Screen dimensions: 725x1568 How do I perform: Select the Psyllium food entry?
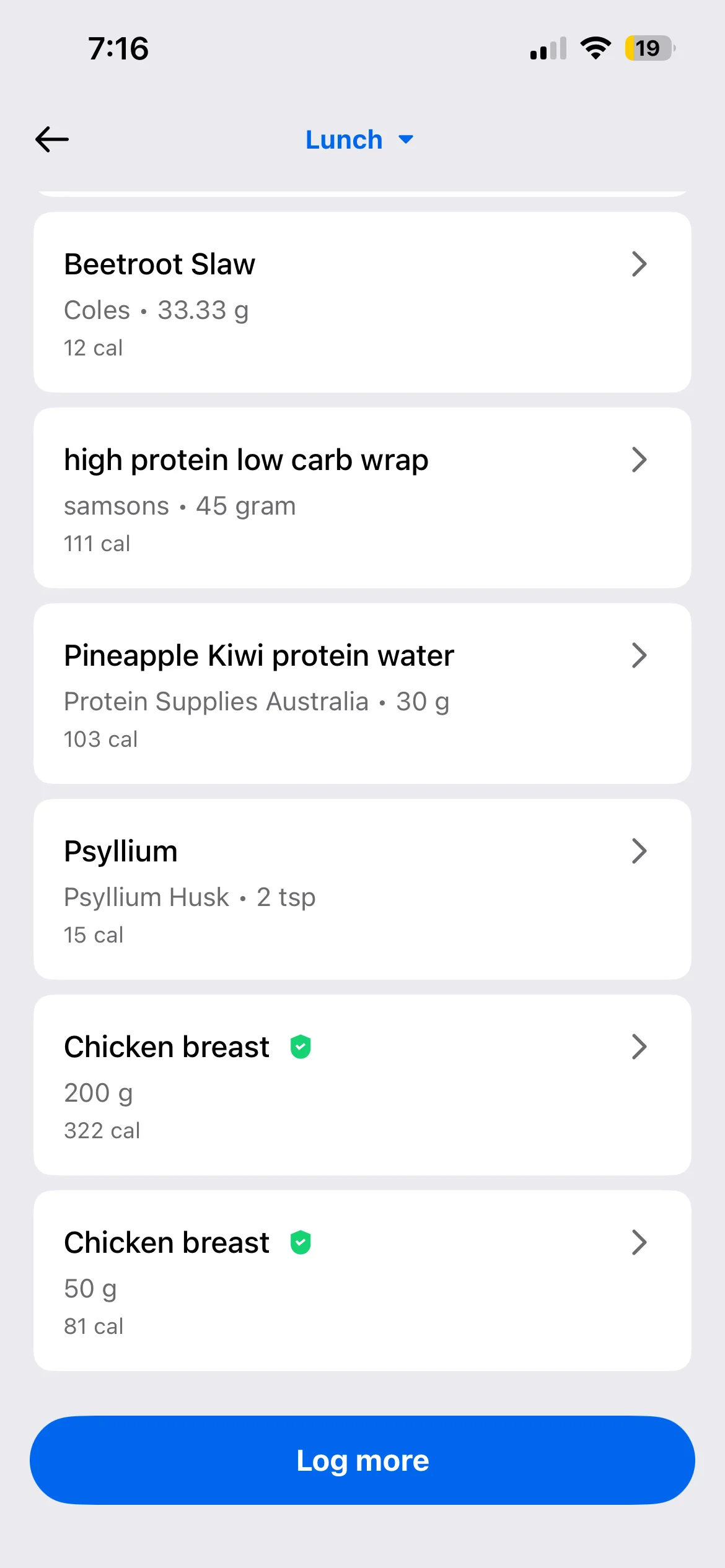click(x=362, y=889)
